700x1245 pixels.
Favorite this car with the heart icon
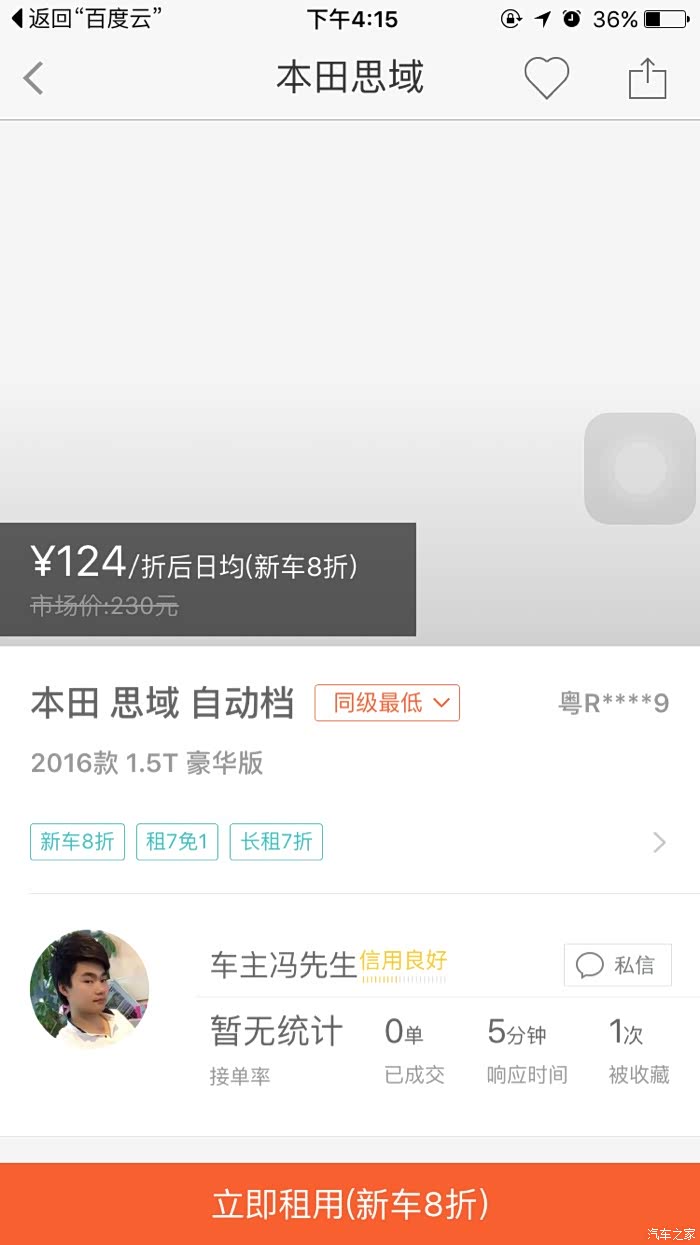(x=546, y=78)
